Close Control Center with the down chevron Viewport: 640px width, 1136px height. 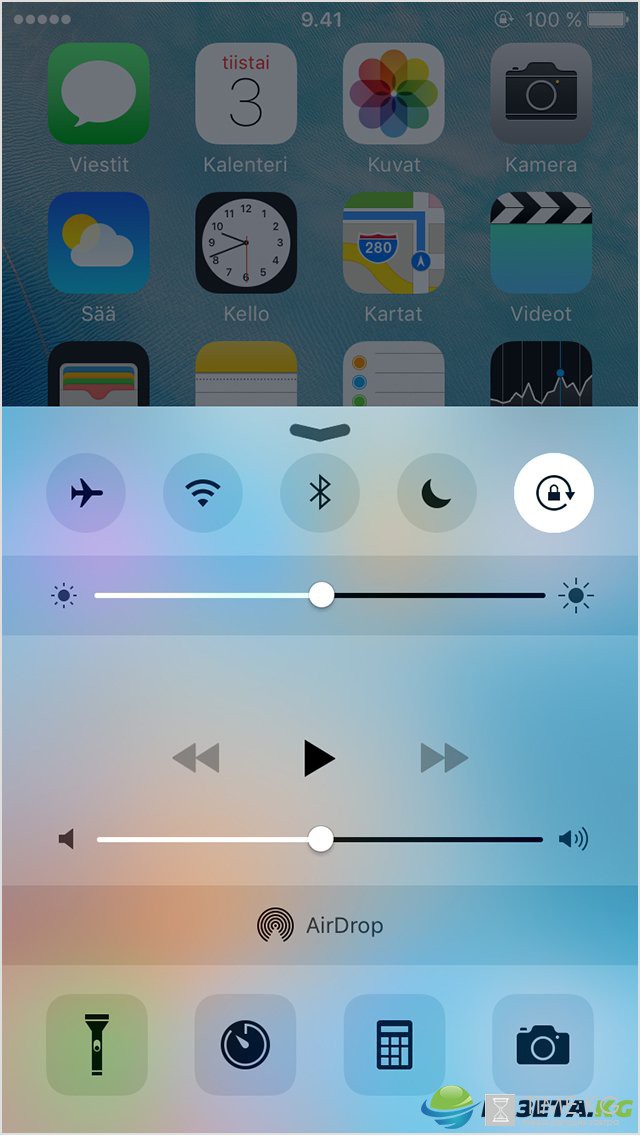click(320, 431)
